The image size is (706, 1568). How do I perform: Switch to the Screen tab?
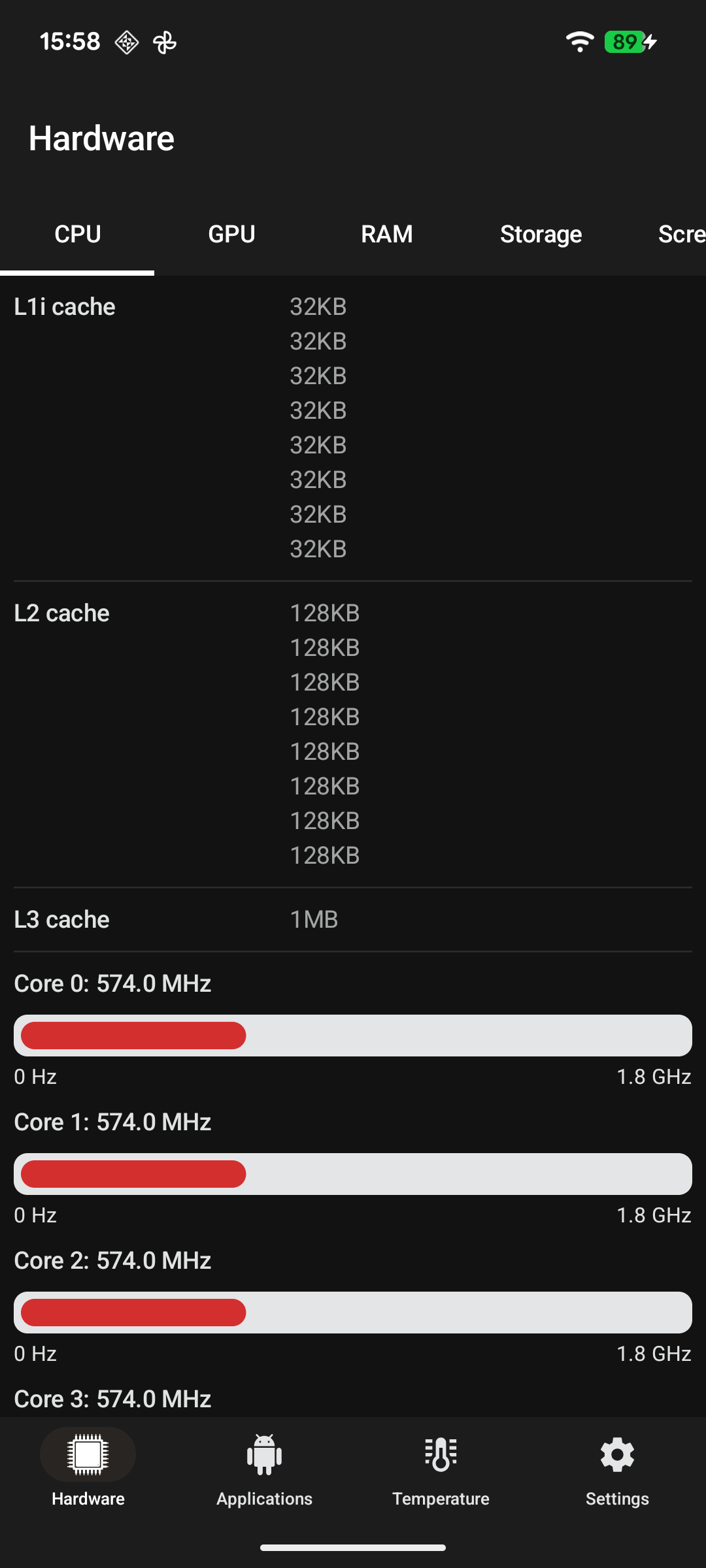[680, 234]
